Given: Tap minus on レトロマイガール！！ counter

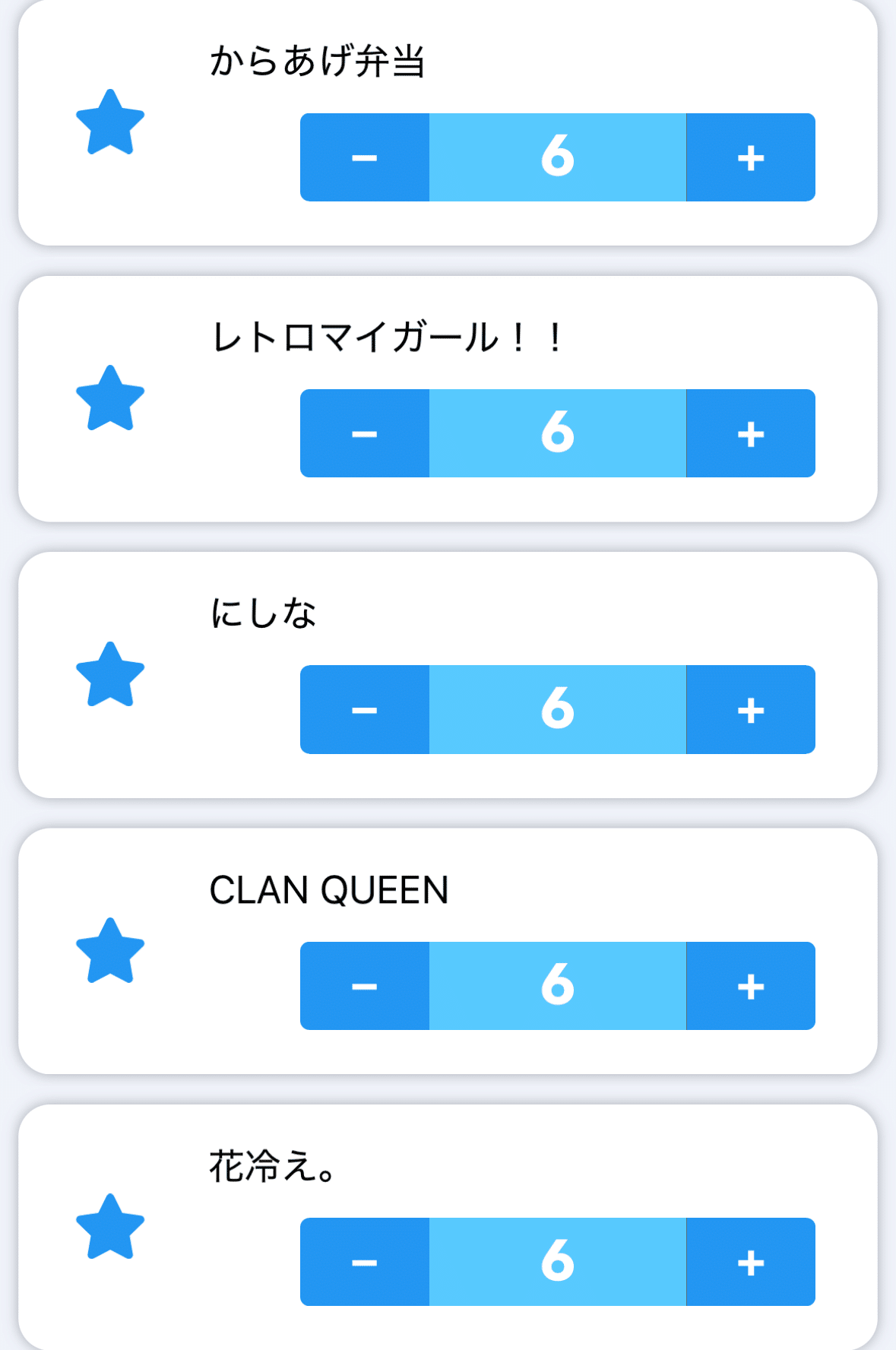Looking at the screenshot, I should [365, 433].
